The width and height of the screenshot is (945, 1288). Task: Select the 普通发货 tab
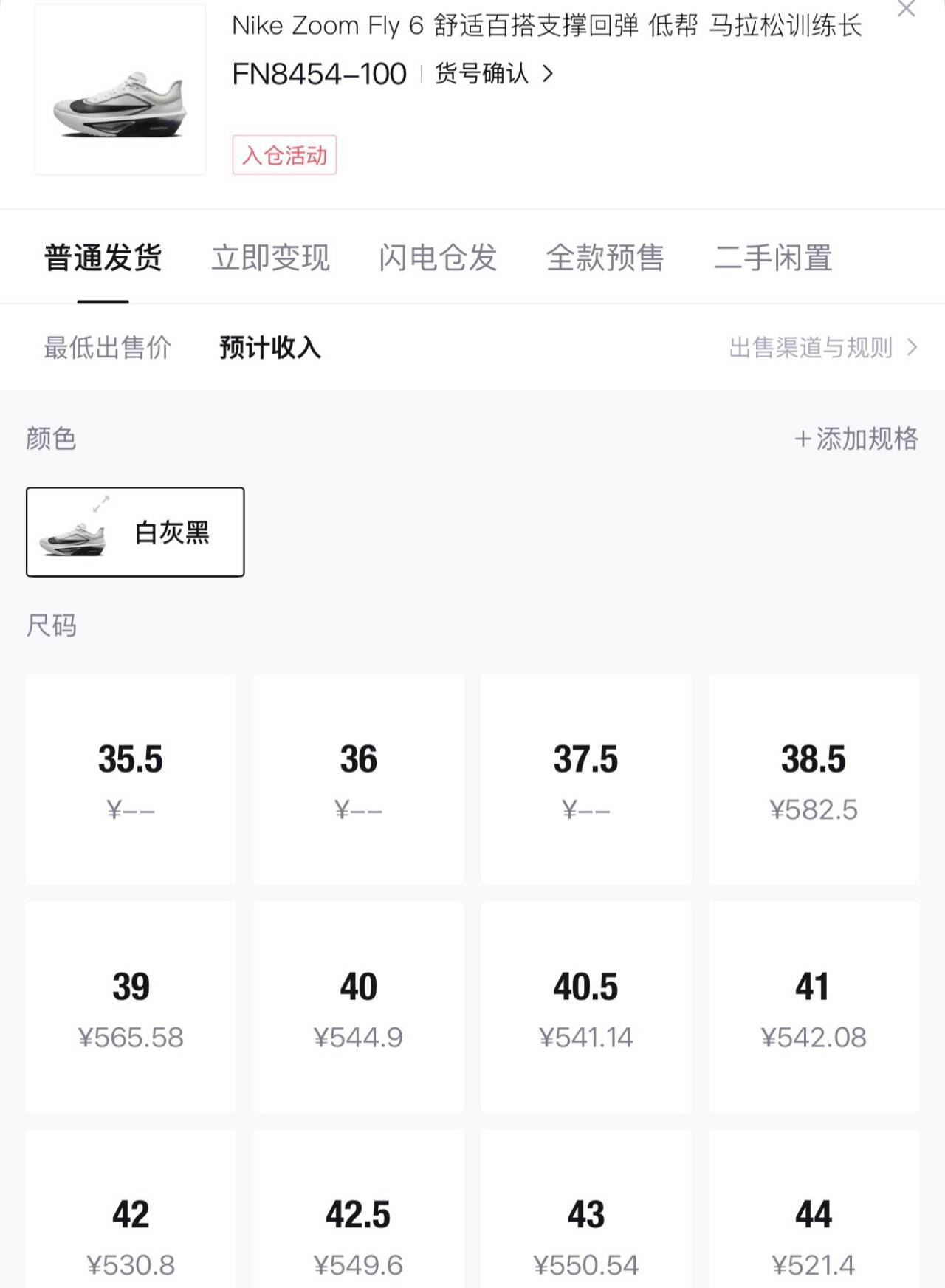click(103, 258)
